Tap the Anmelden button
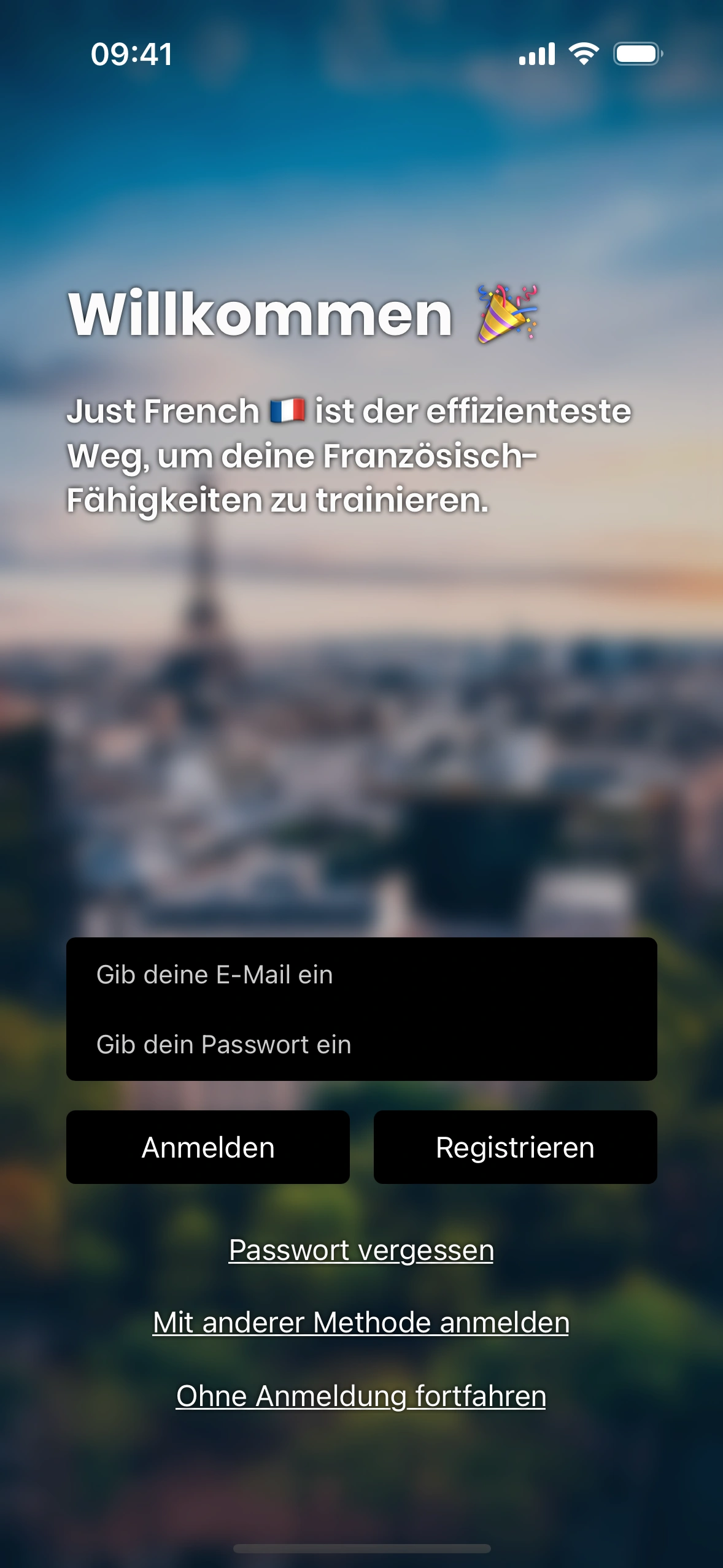 click(x=208, y=1147)
